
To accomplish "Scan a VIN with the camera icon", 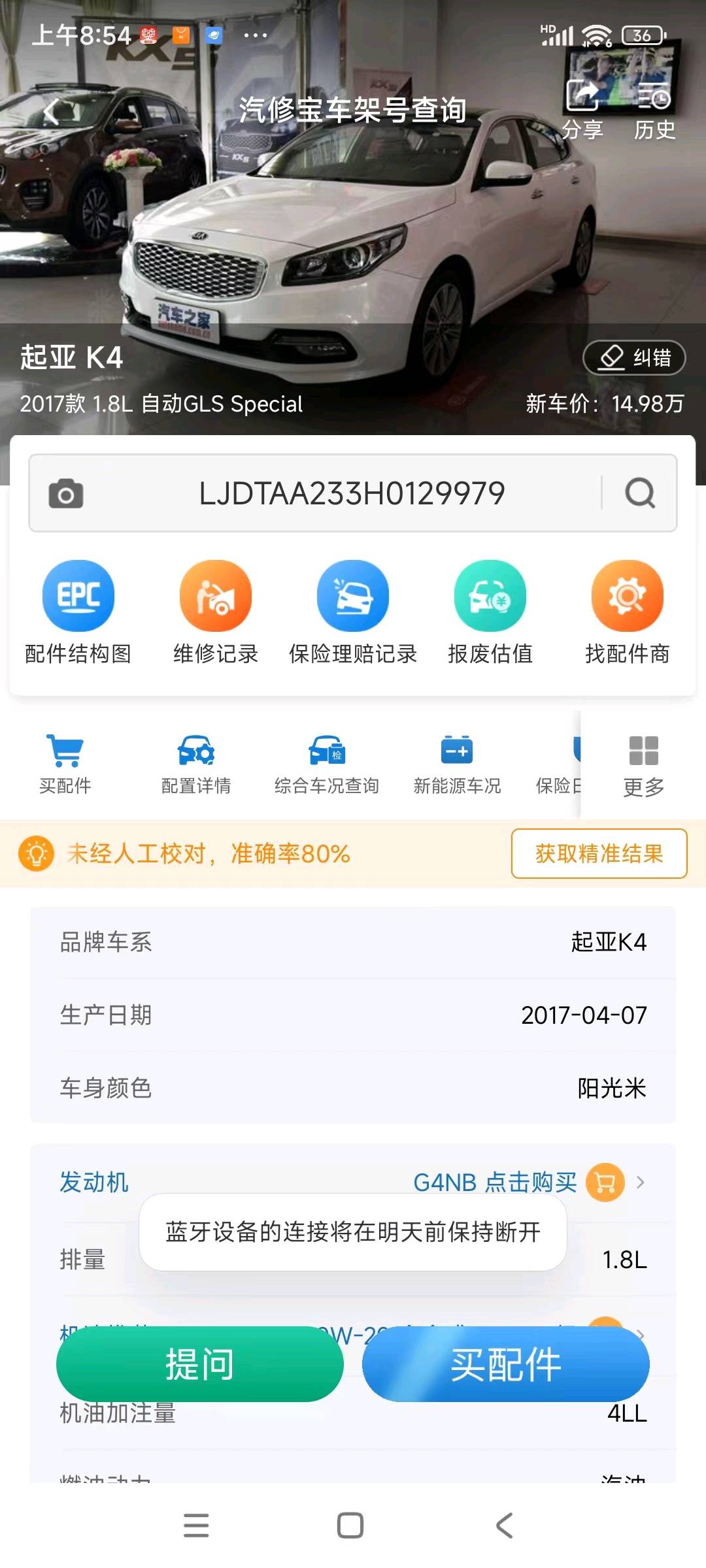I will tap(66, 493).
